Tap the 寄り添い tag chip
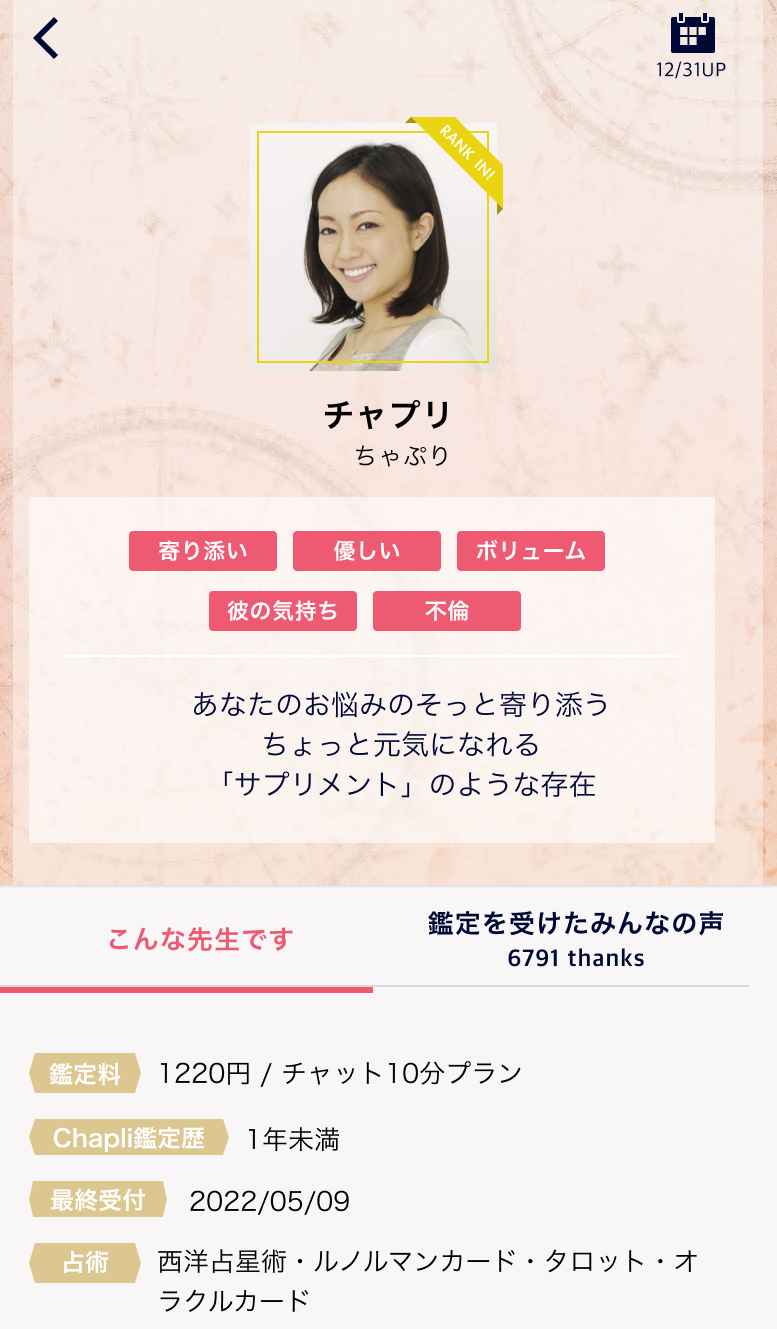The image size is (777, 1329). 203,551
